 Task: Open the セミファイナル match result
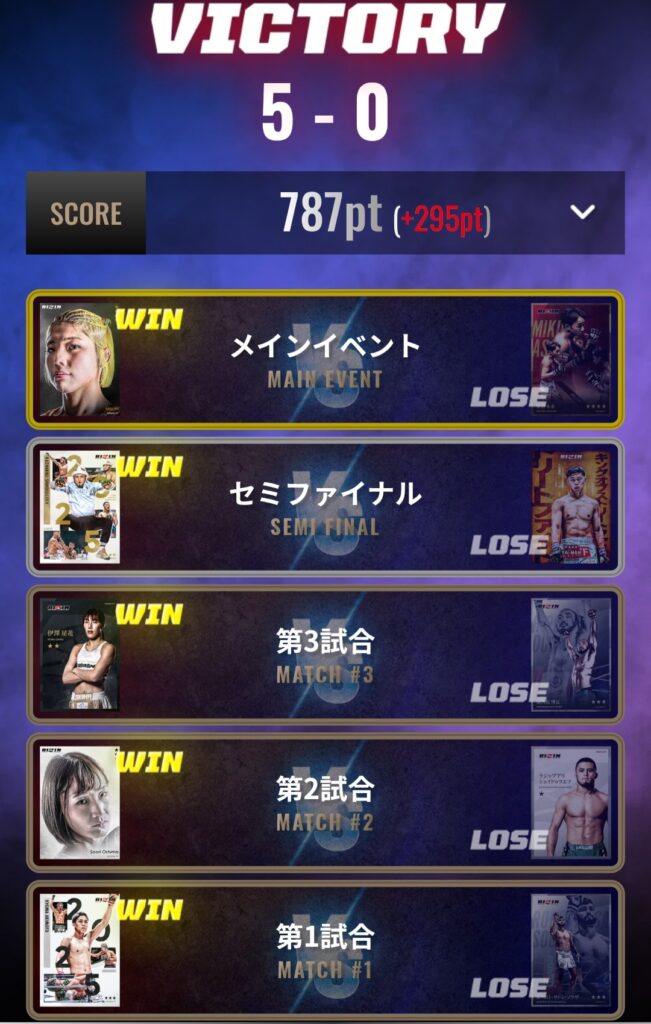coord(325,506)
